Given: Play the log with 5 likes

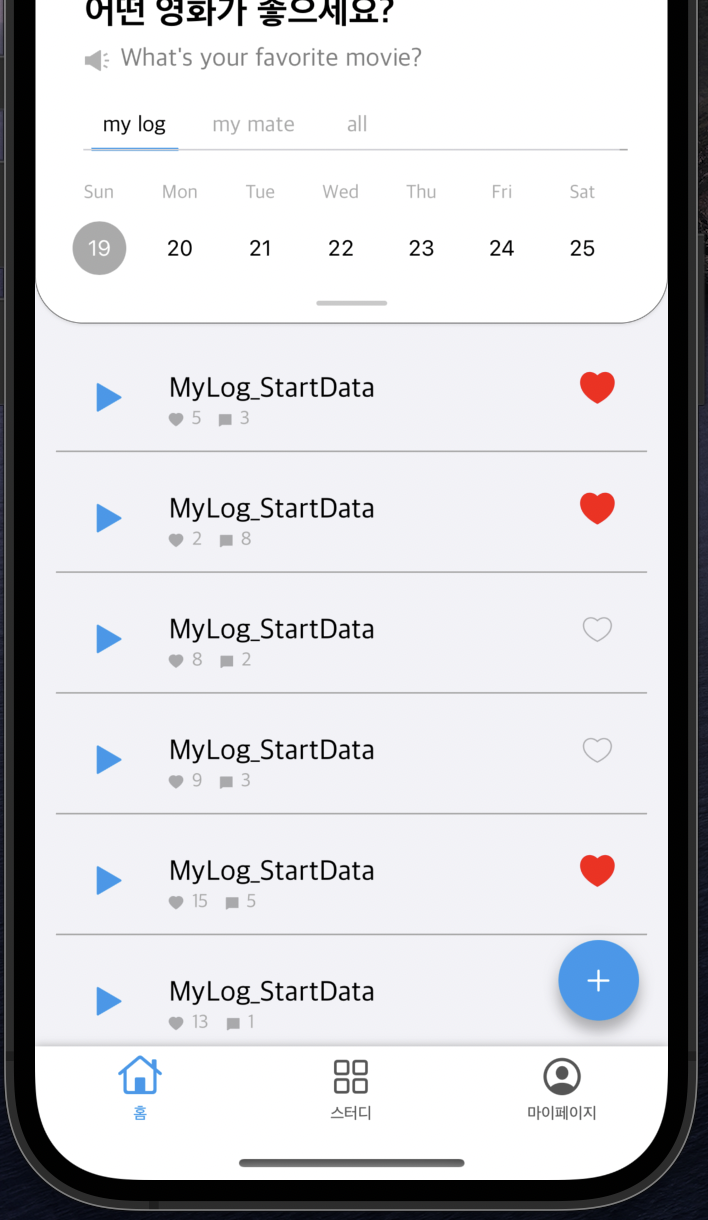Looking at the screenshot, I should point(108,397).
